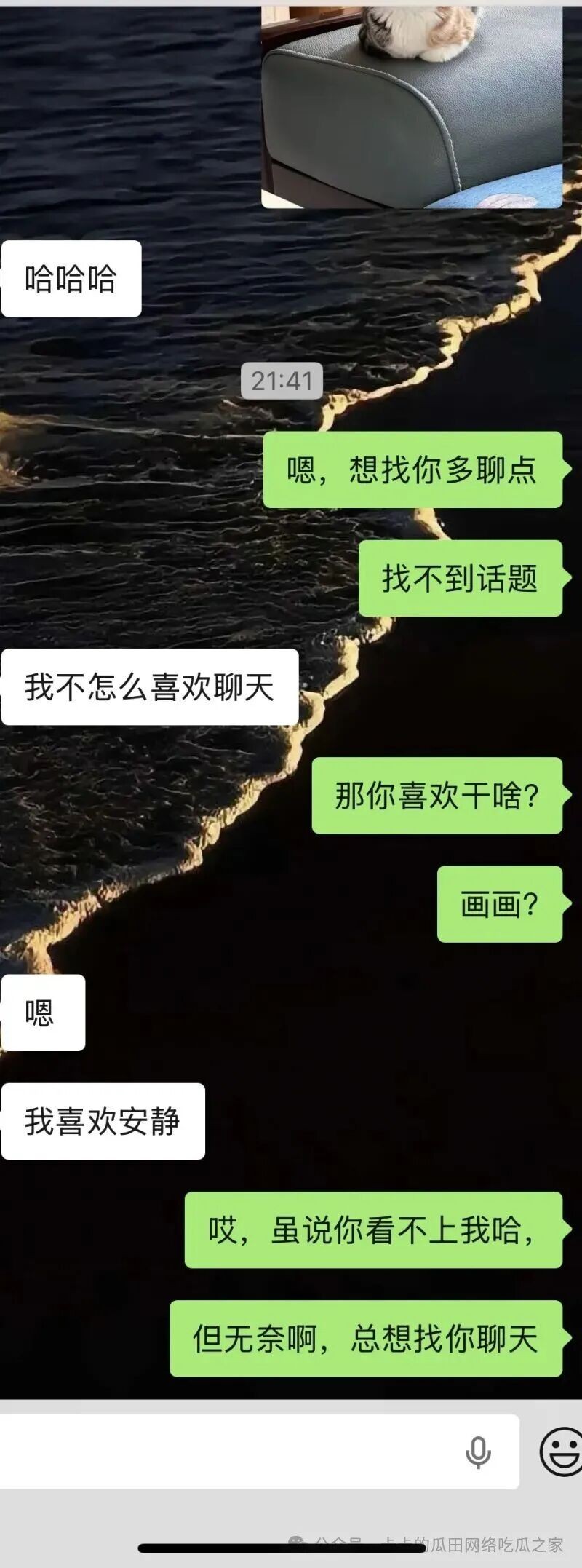Viewport: 582px width, 1568px height.
Task: Start voice input with the microphone icon
Action: click(x=478, y=1453)
